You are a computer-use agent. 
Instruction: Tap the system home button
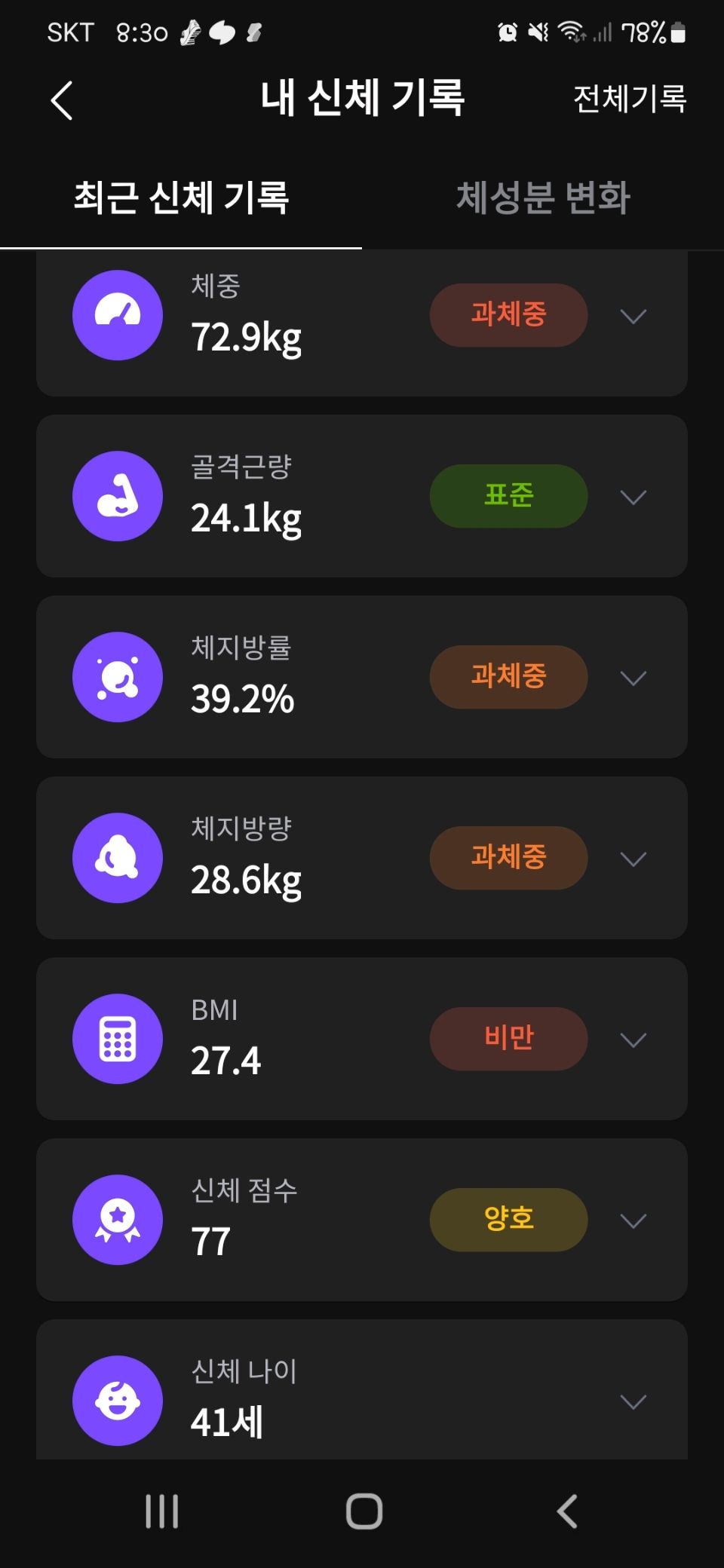click(364, 1511)
